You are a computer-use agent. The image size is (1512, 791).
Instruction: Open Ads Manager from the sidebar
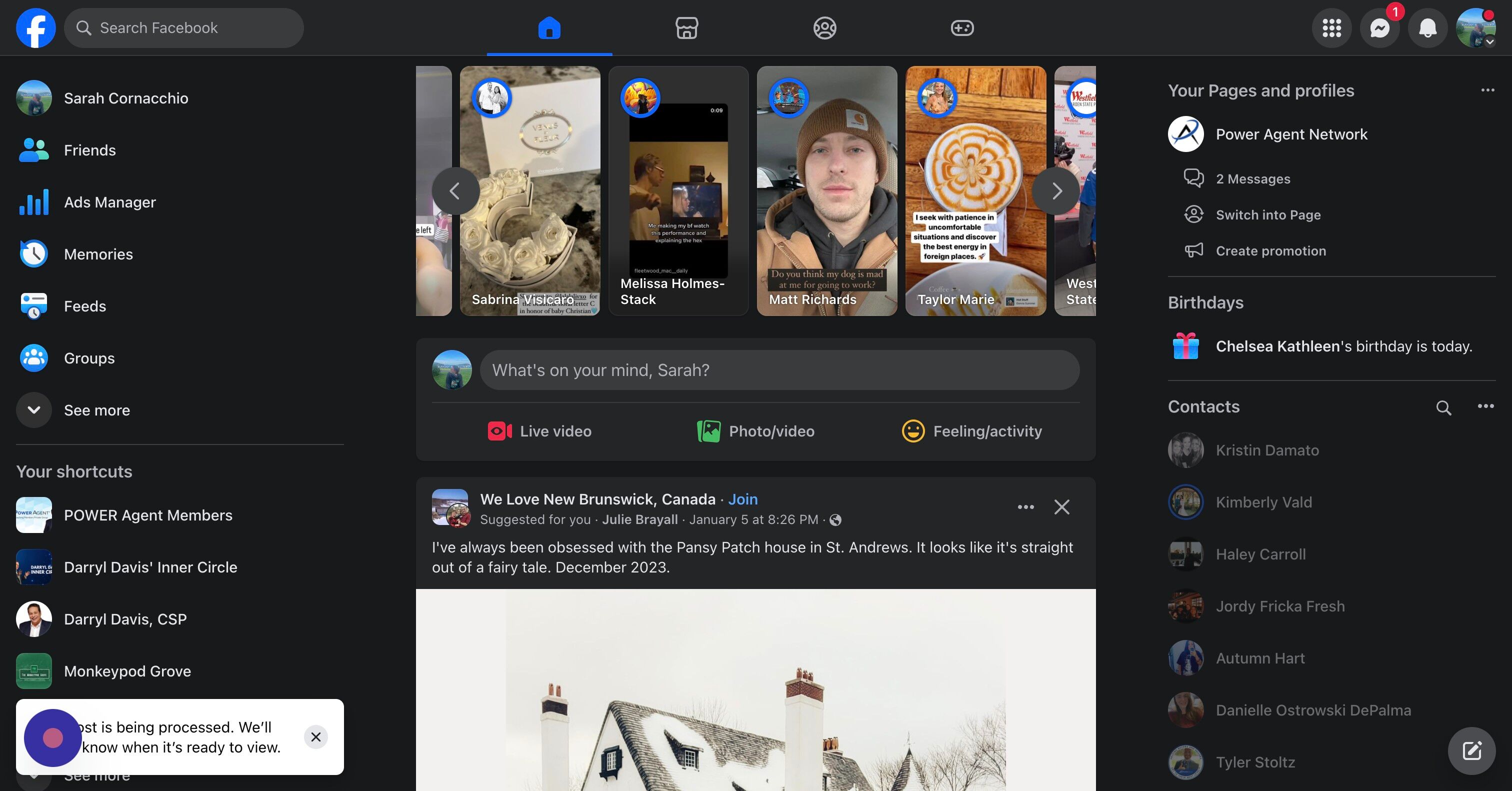pos(110,202)
